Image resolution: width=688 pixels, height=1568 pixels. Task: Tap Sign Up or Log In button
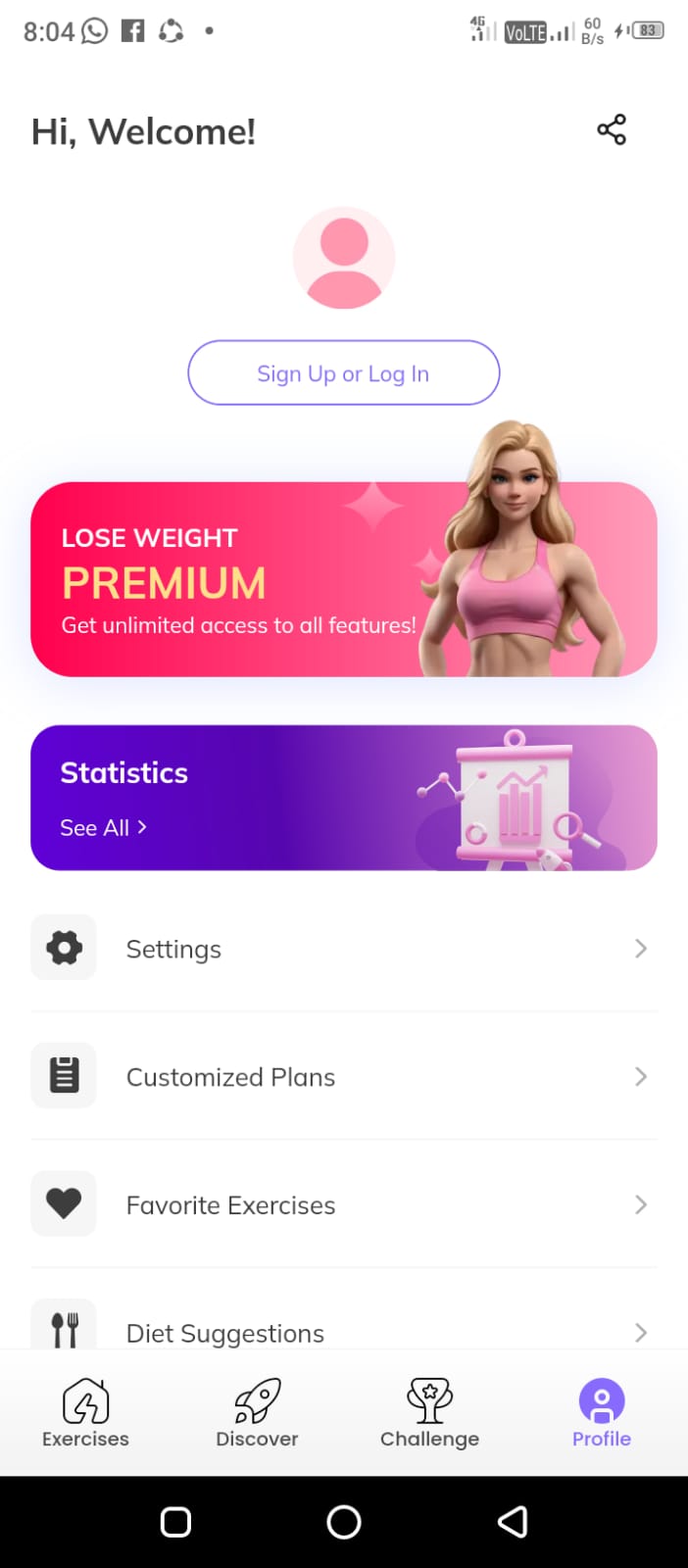click(x=343, y=373)
